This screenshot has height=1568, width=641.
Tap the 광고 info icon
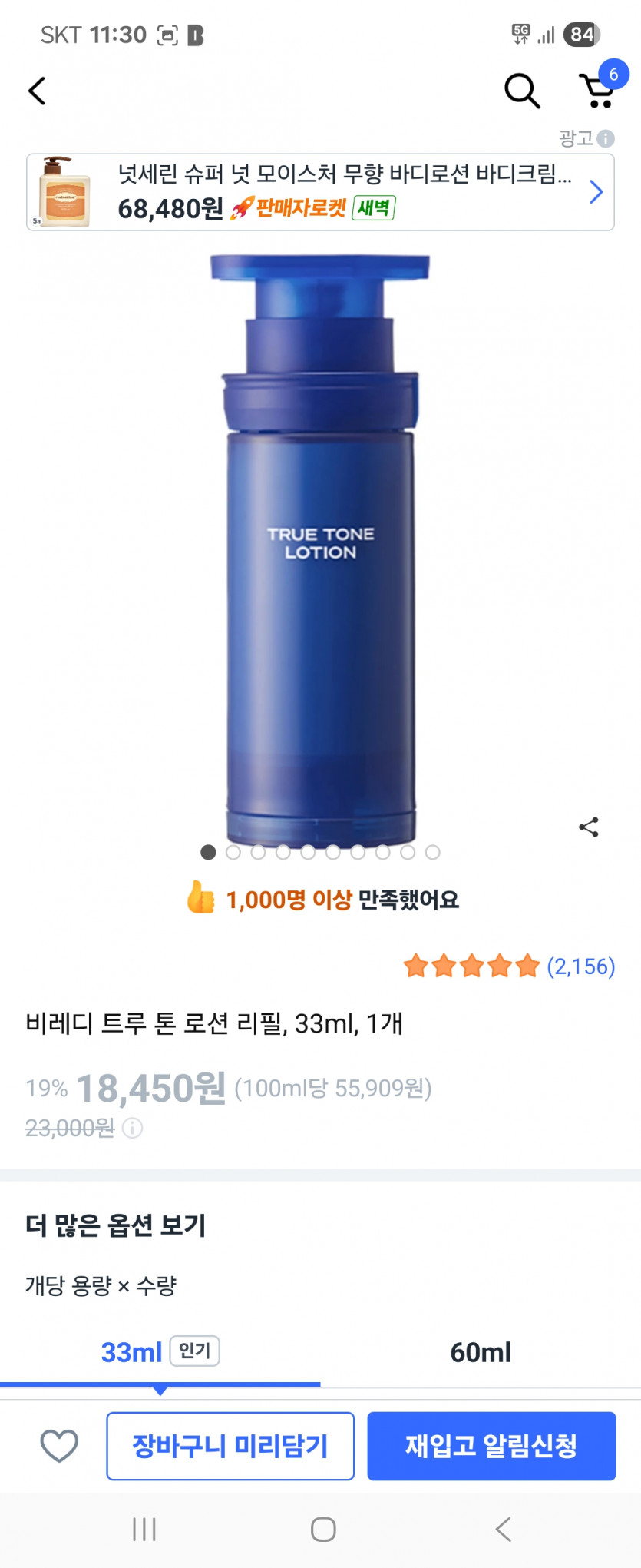606,138
